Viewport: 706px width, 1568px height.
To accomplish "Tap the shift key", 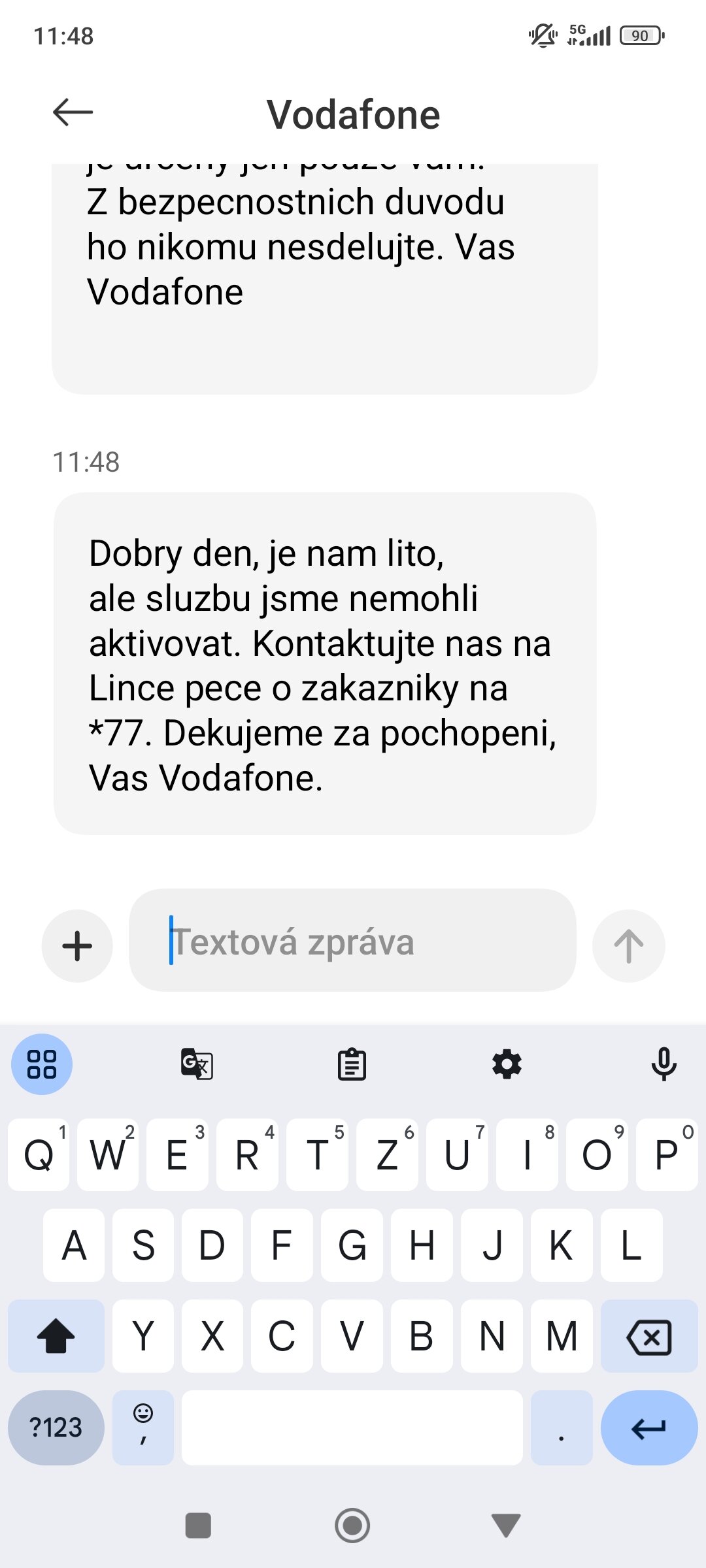I will (x=56, y=1336).
